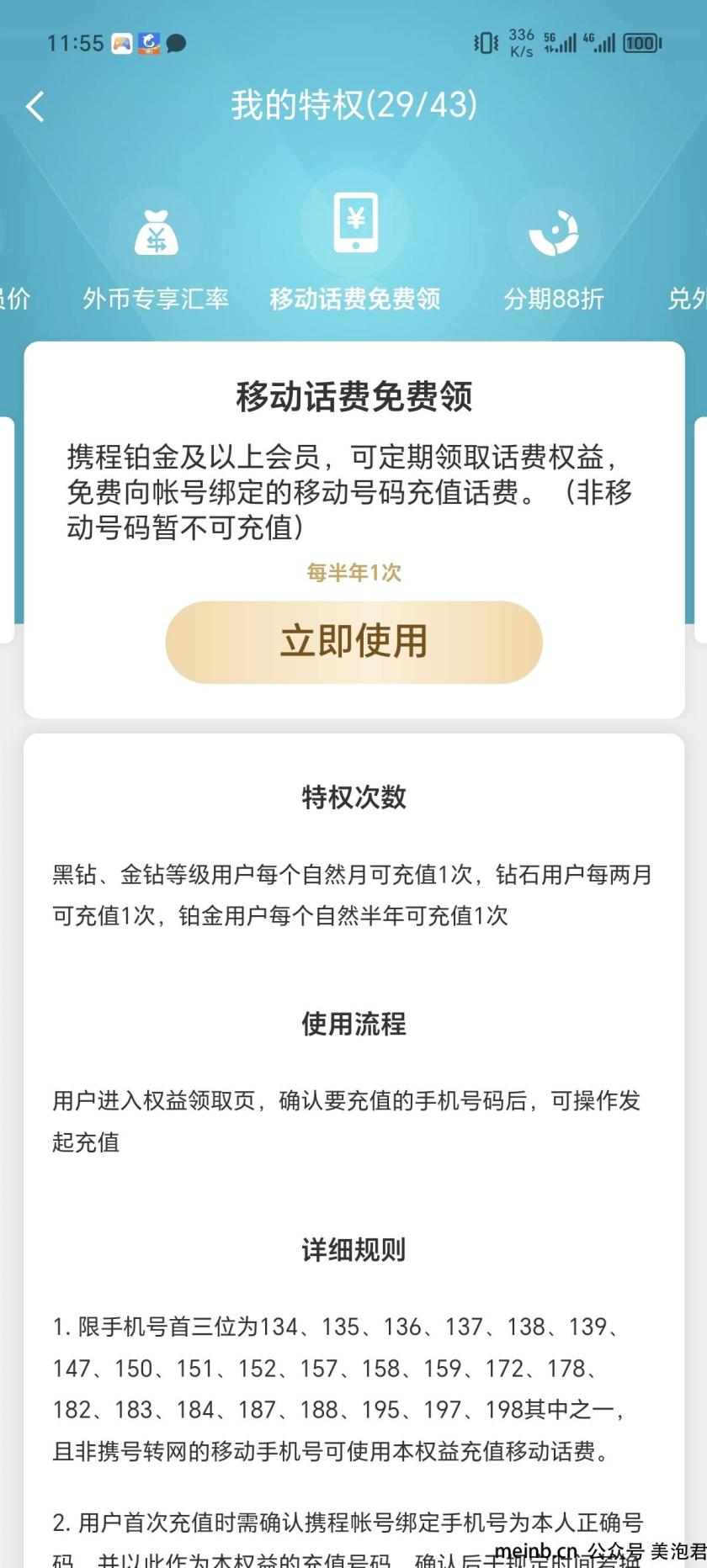Go back using the top-left arrow
Viewport: 707px width, 1568px height.
pos(35,107)
